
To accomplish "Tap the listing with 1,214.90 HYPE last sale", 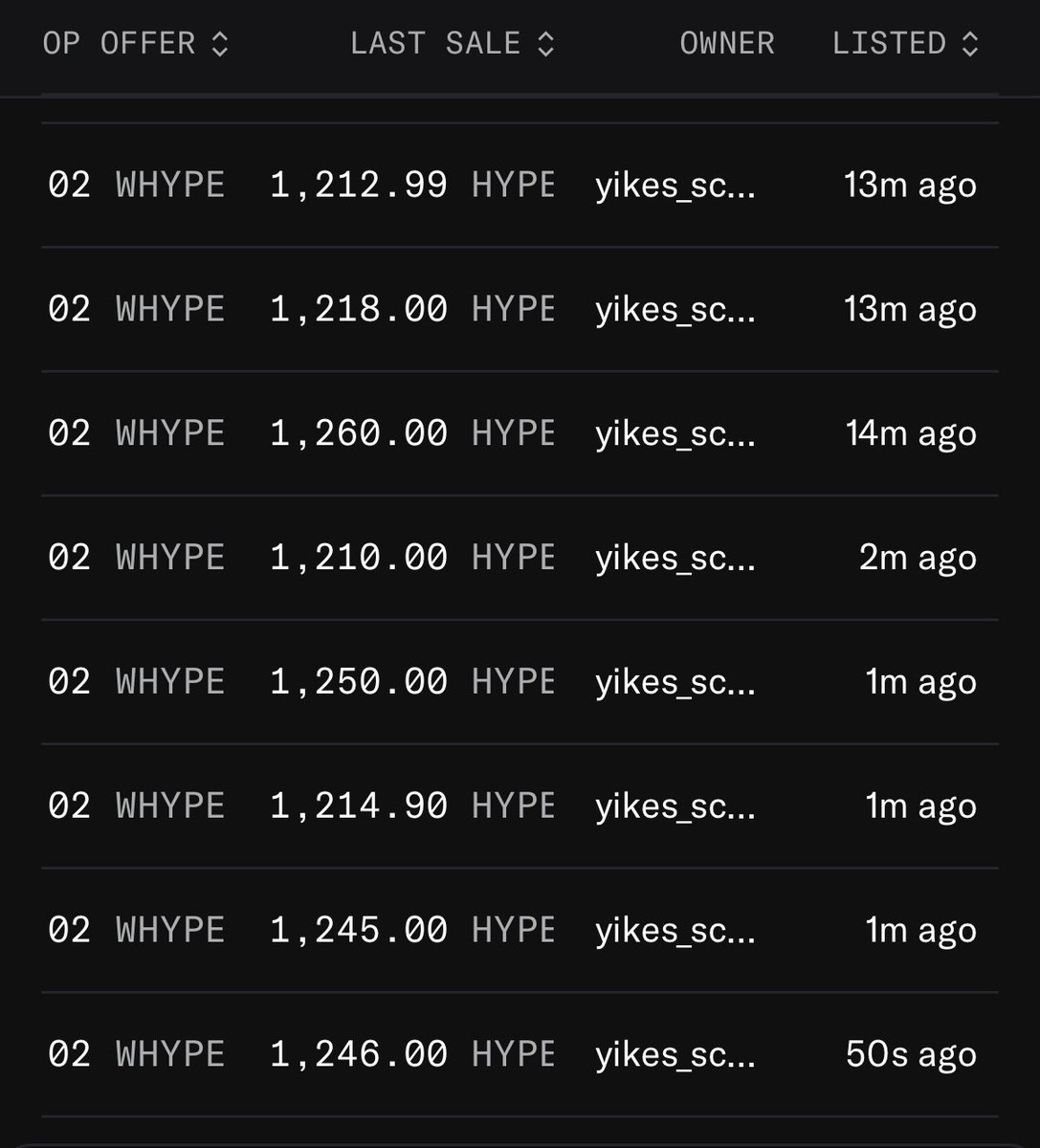I will 358,806.
